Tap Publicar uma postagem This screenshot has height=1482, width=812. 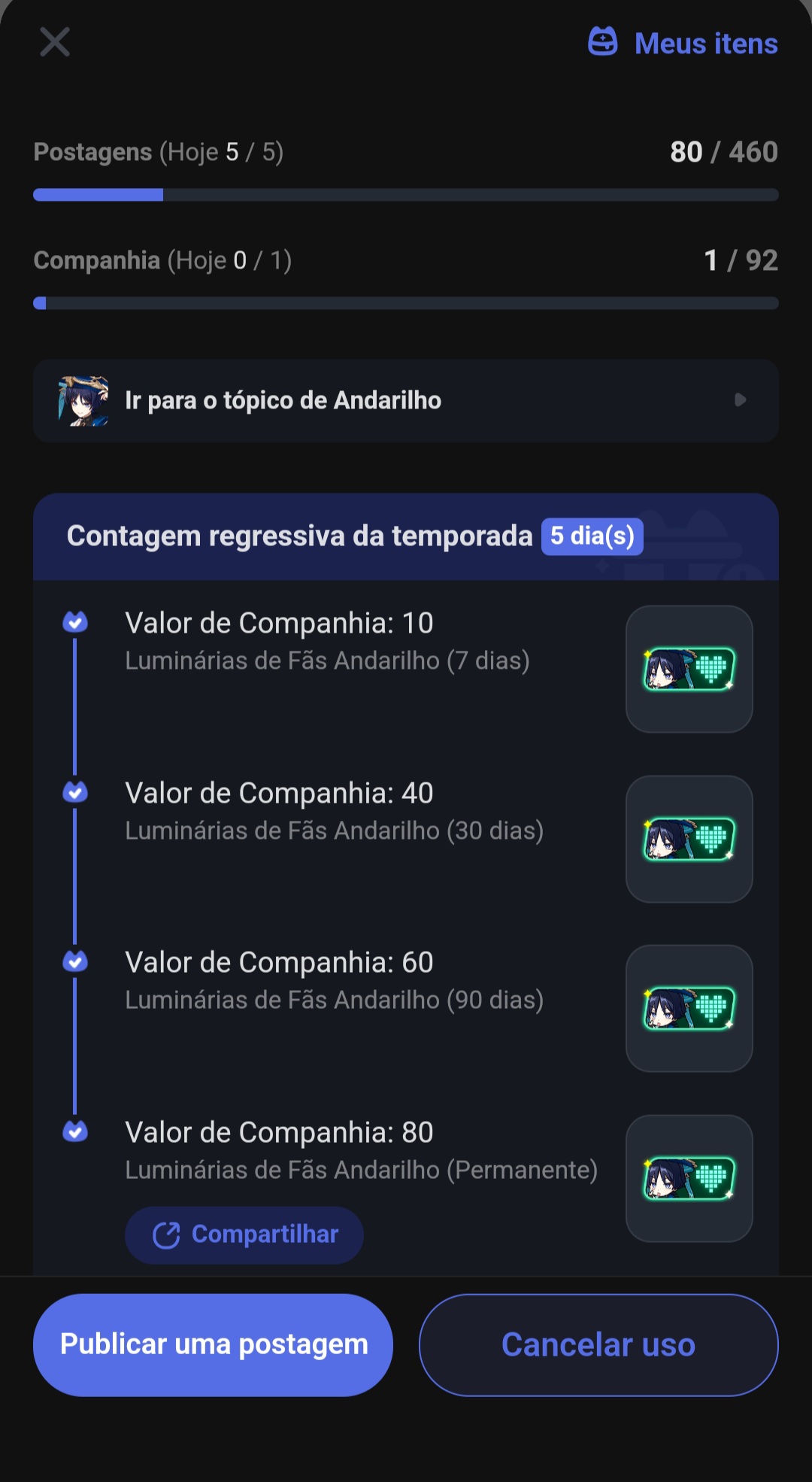coord(214,1344)
